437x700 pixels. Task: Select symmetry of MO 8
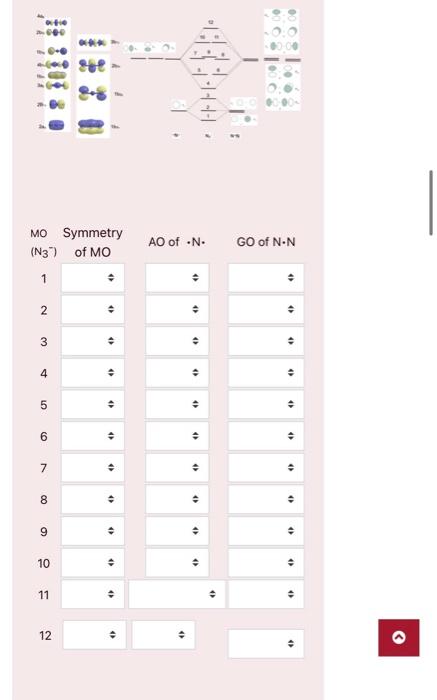(93, 500)
